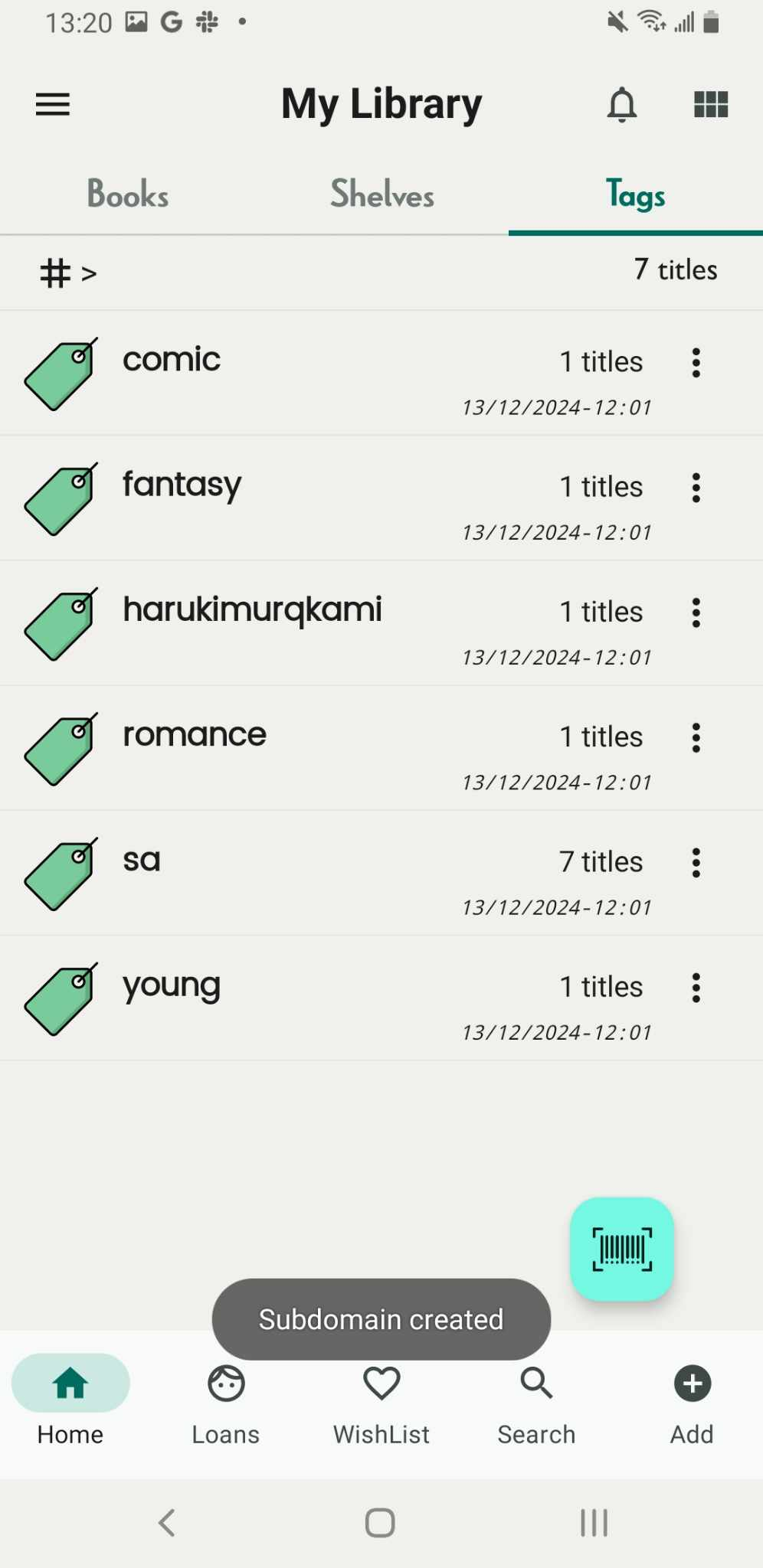Open the WishList section

pos(381,1406)
